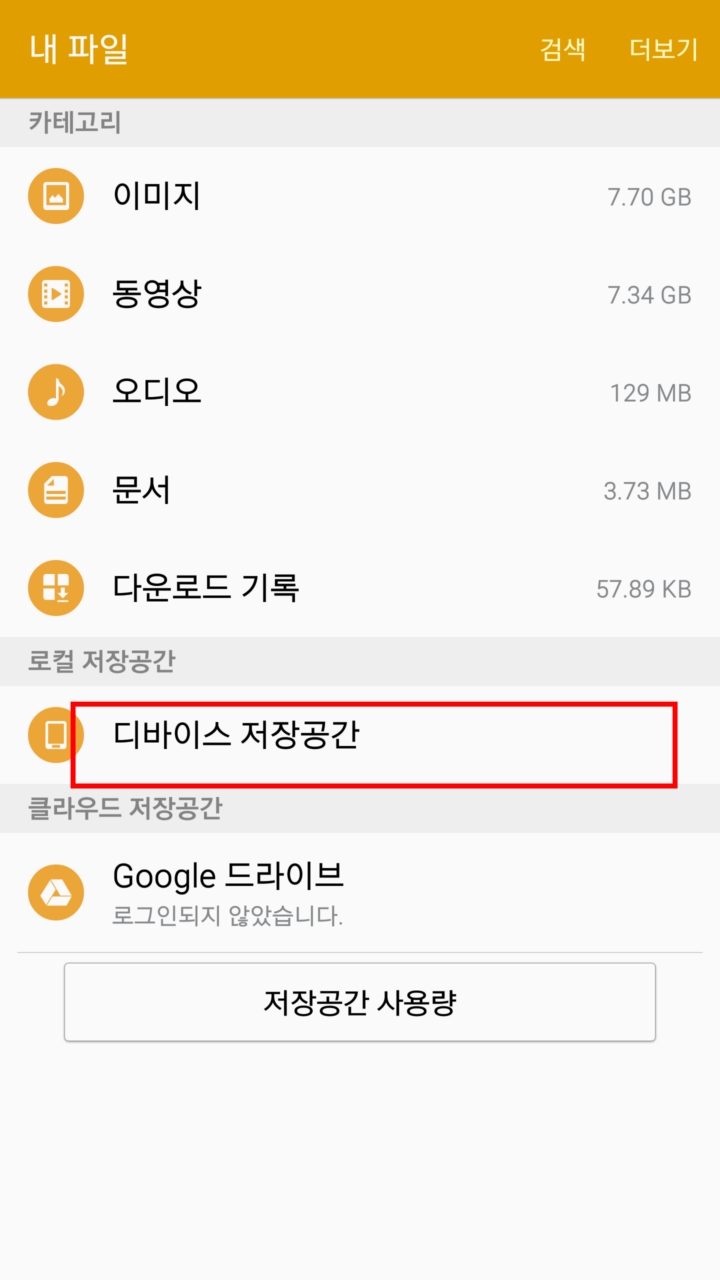Open the 더보기 menu

pyautogui.click(x=664, y=50)
